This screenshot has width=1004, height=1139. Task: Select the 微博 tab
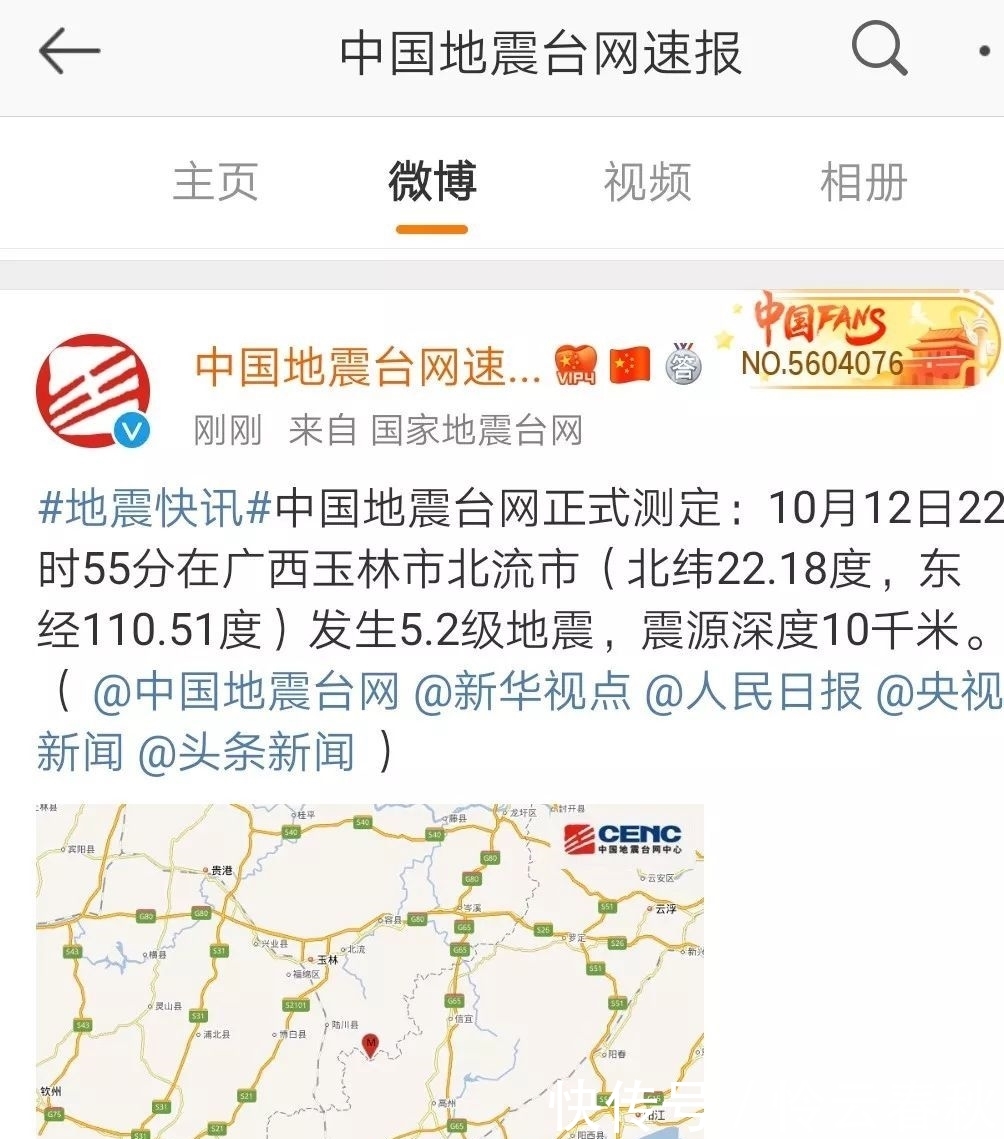[x=432, y=183]
